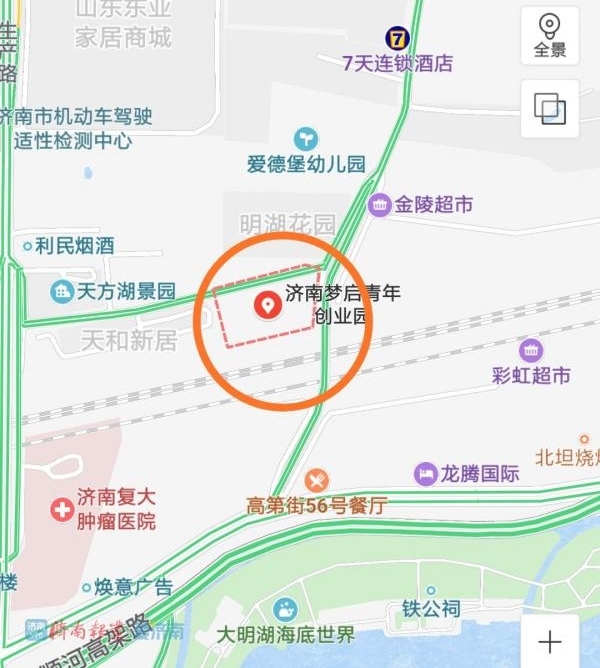This screenshot has width=600, height=668.
Task: Tap the 金陵超市 shop marker
Action: [x=380, y=206]
